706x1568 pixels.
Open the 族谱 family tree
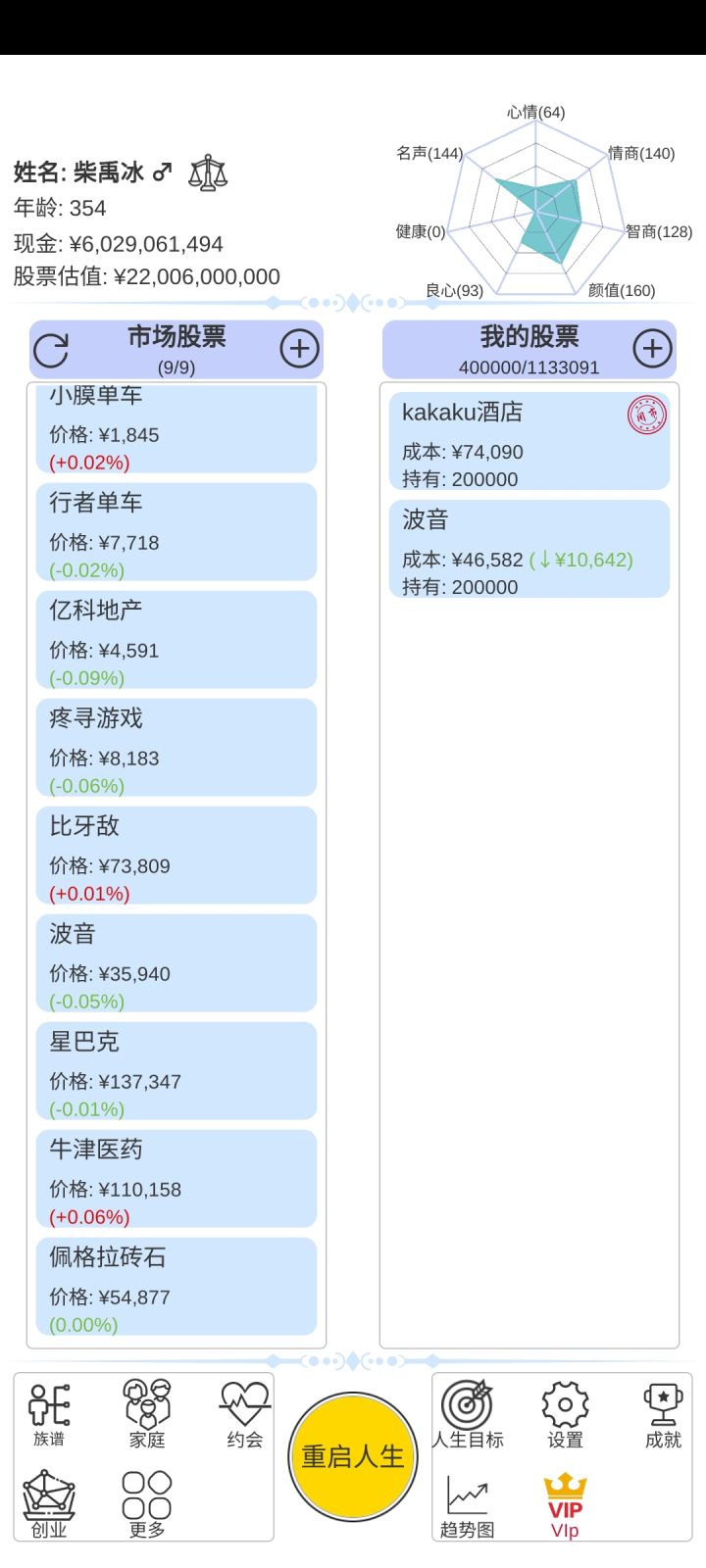(x=49, y=1415)
